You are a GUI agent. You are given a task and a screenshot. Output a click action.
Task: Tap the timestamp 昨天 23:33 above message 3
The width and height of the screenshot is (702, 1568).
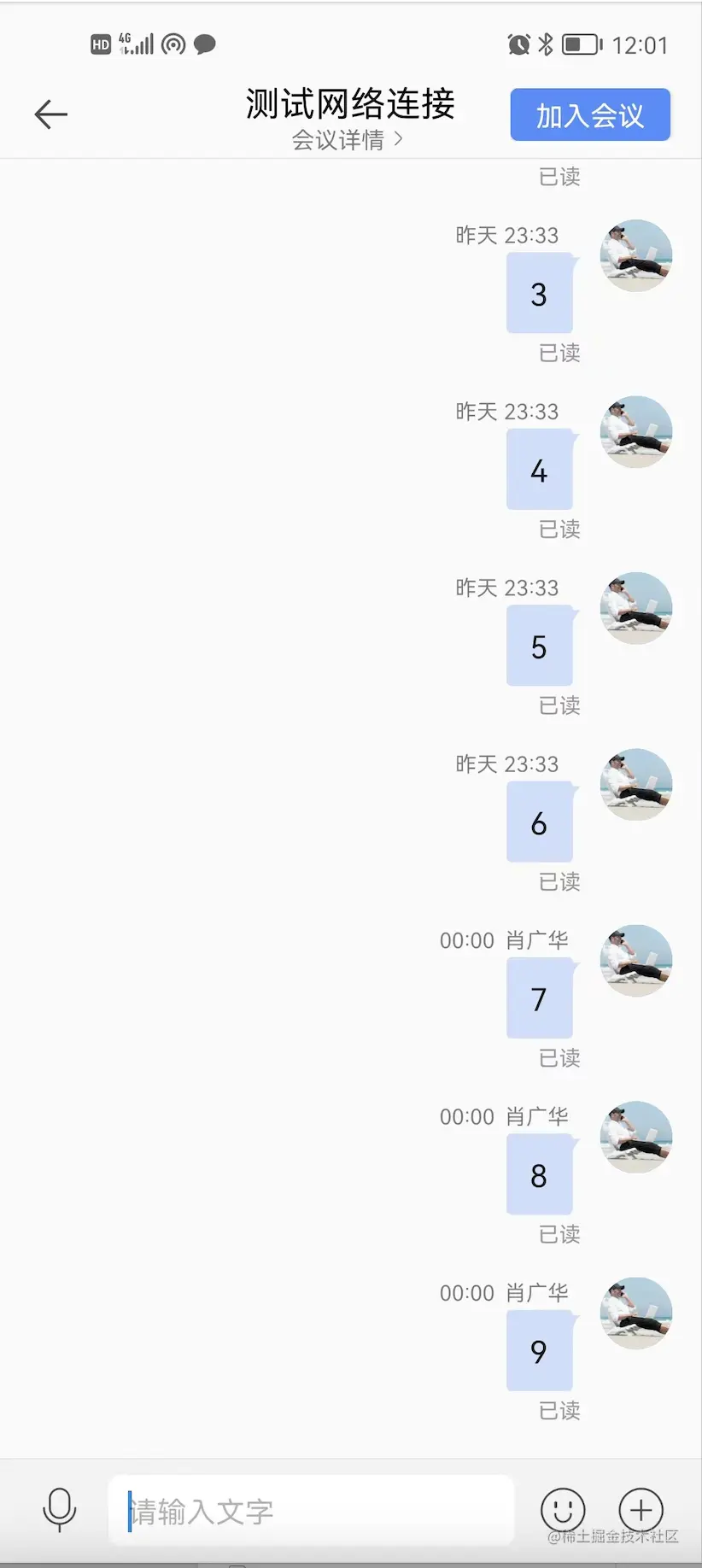coord(509,236)
